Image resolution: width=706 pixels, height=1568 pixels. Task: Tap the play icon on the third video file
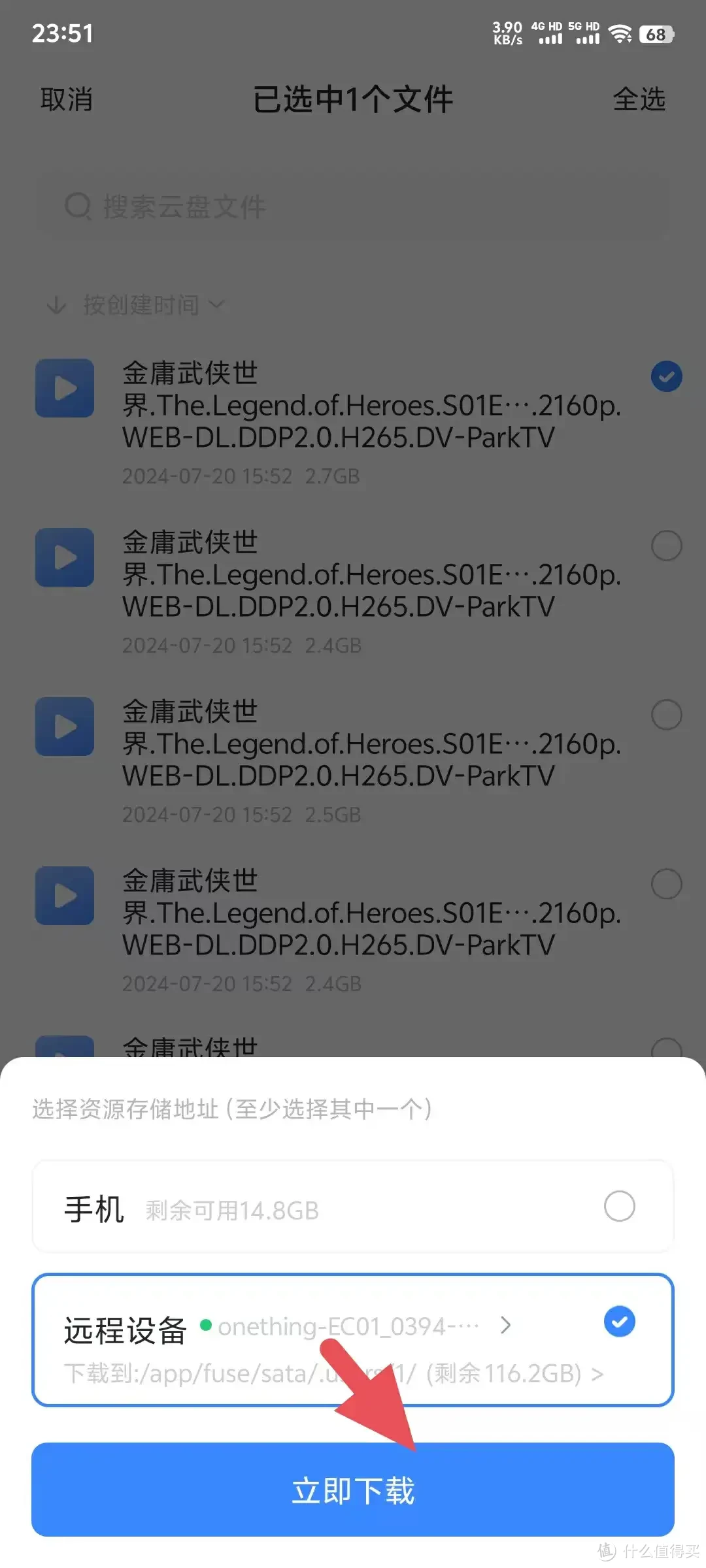[64, 727]
